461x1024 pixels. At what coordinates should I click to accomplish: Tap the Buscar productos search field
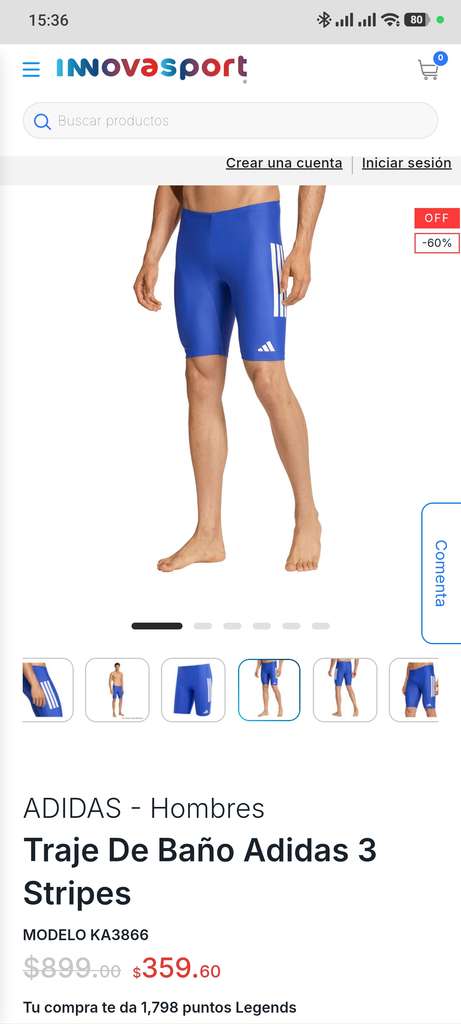click(230, 121)
